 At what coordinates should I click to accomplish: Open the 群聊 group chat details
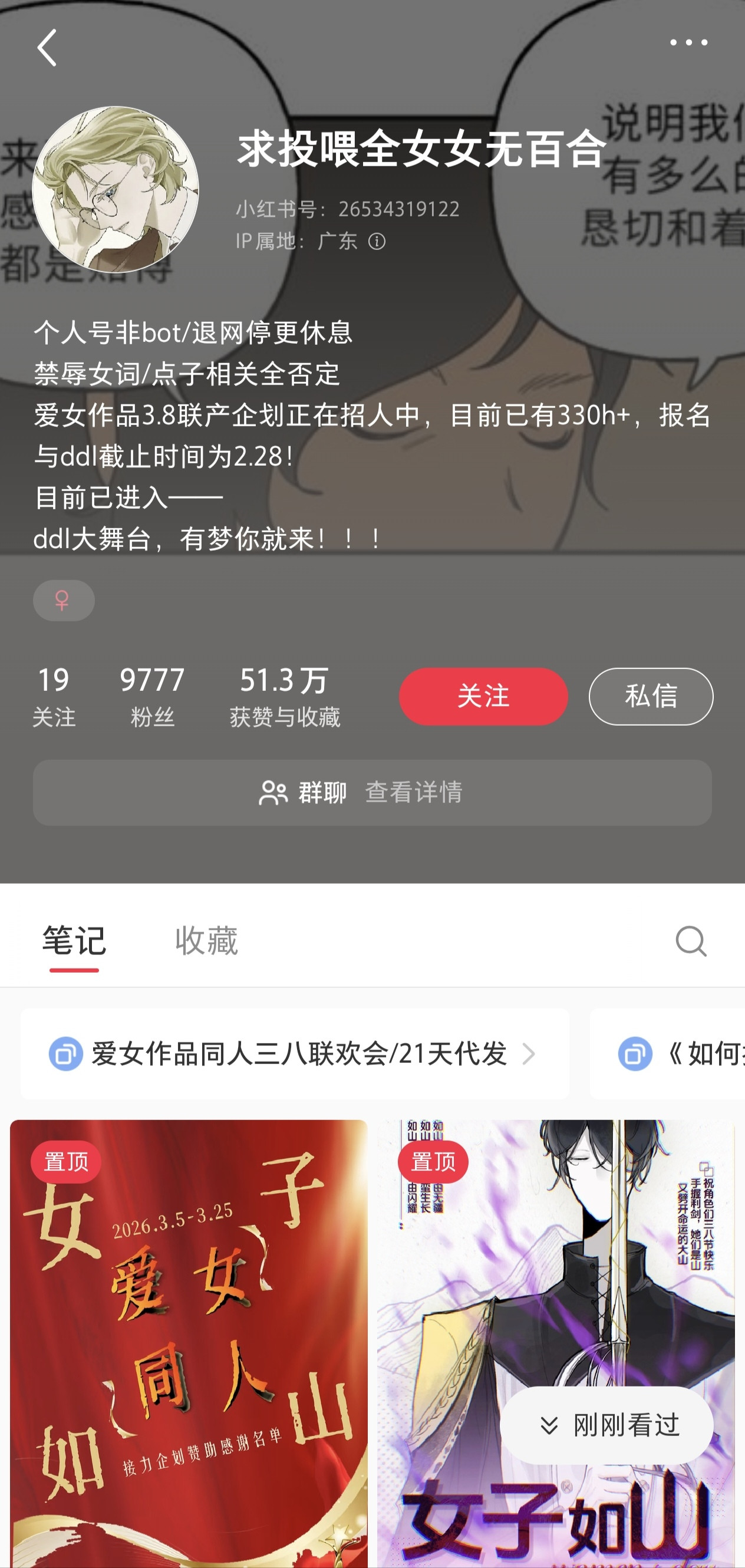tap(372, 792)
